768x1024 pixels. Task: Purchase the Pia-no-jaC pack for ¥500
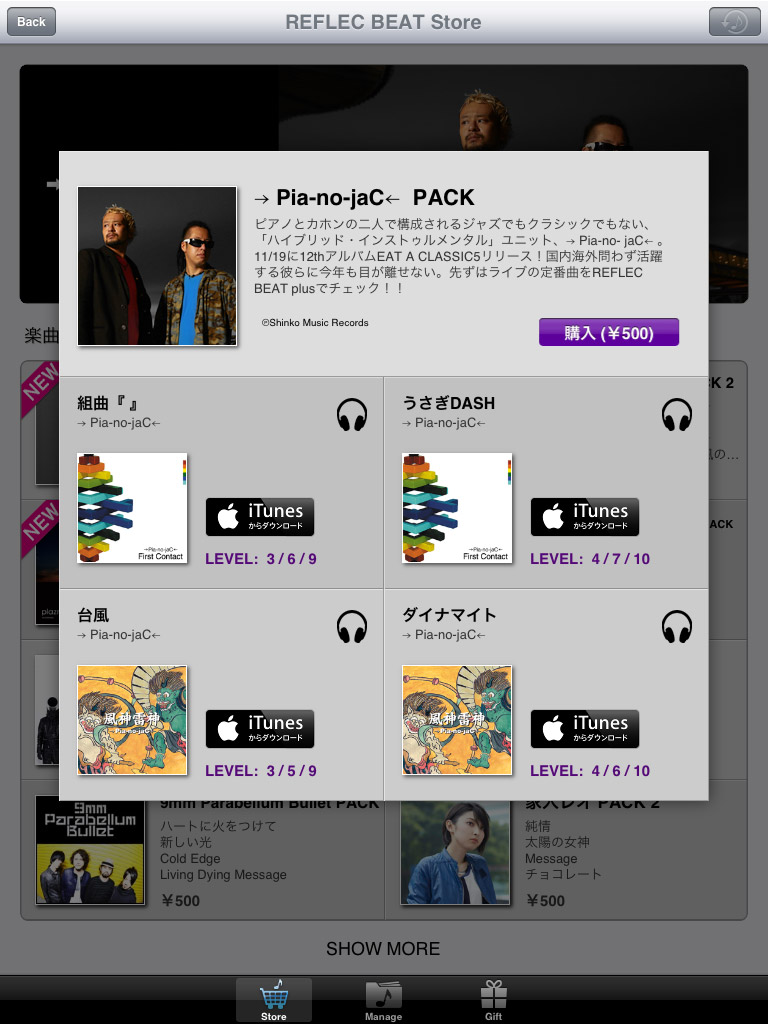click(608, 333)
